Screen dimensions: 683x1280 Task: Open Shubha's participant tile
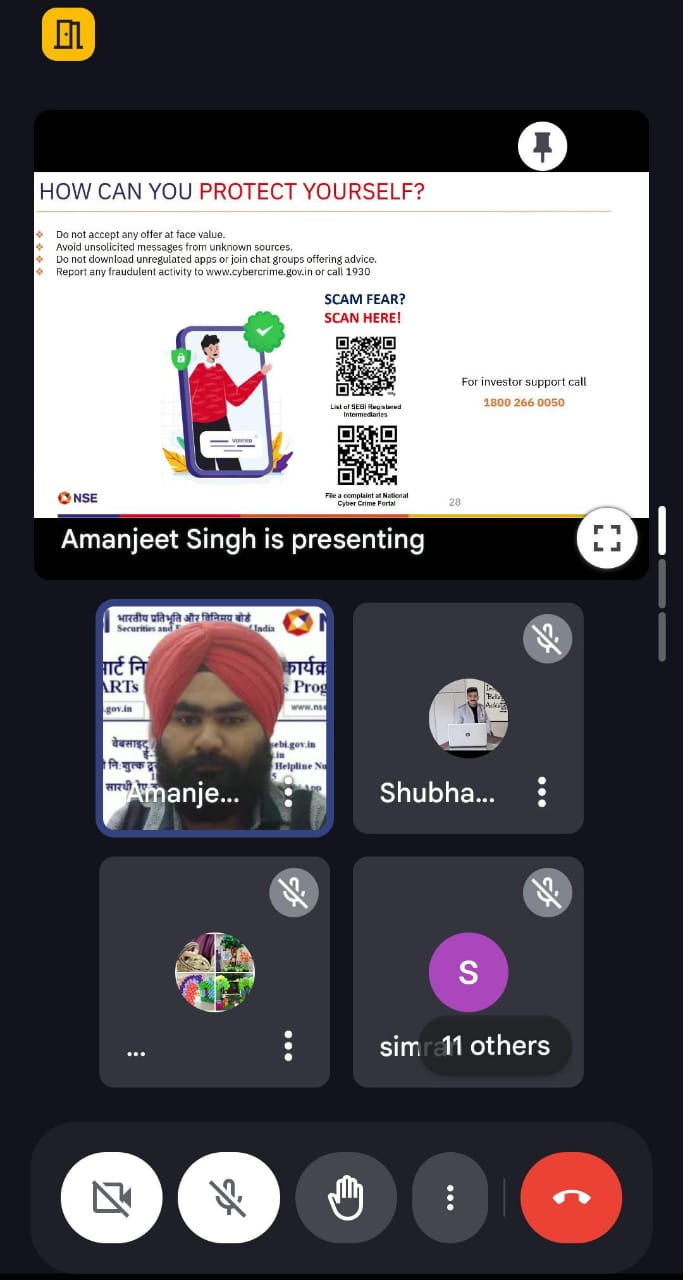468,718
